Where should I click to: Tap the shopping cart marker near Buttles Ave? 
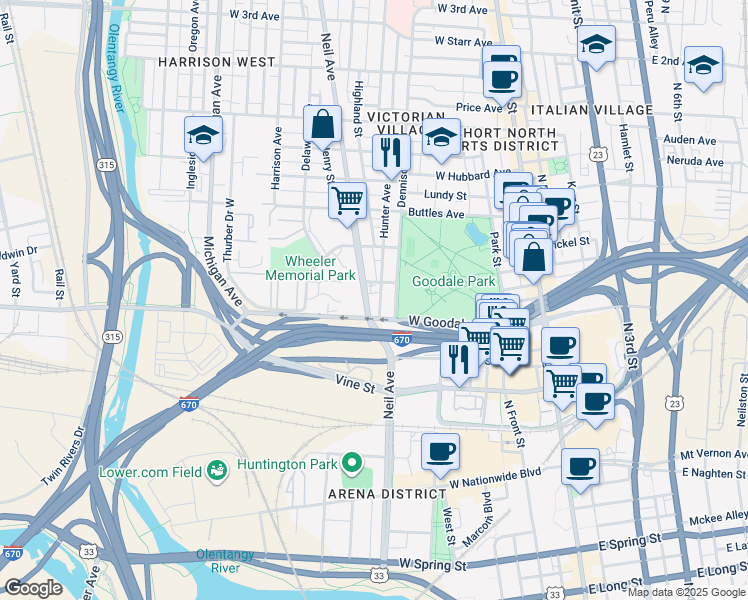348,204
